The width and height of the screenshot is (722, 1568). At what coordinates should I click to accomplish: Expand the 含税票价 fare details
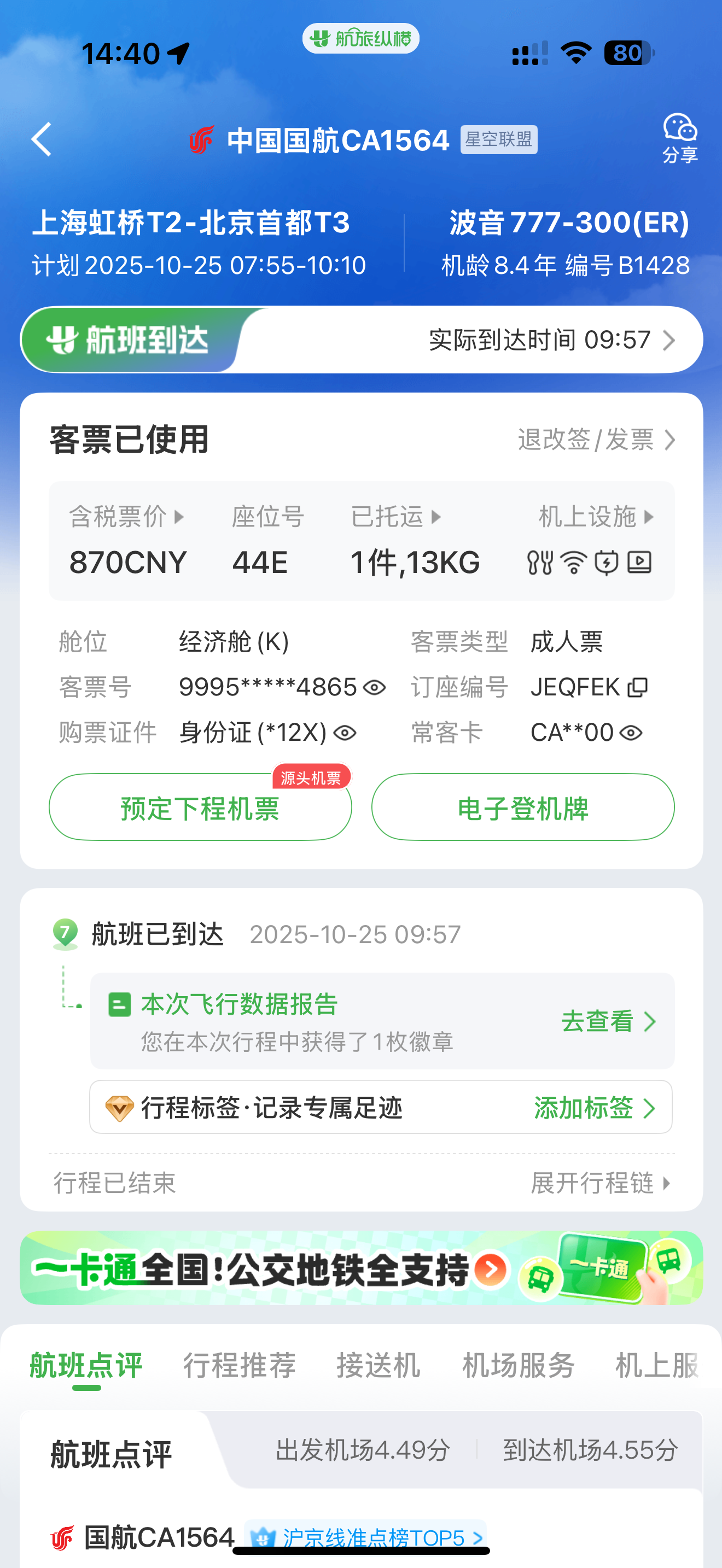[x=126, y=517]
